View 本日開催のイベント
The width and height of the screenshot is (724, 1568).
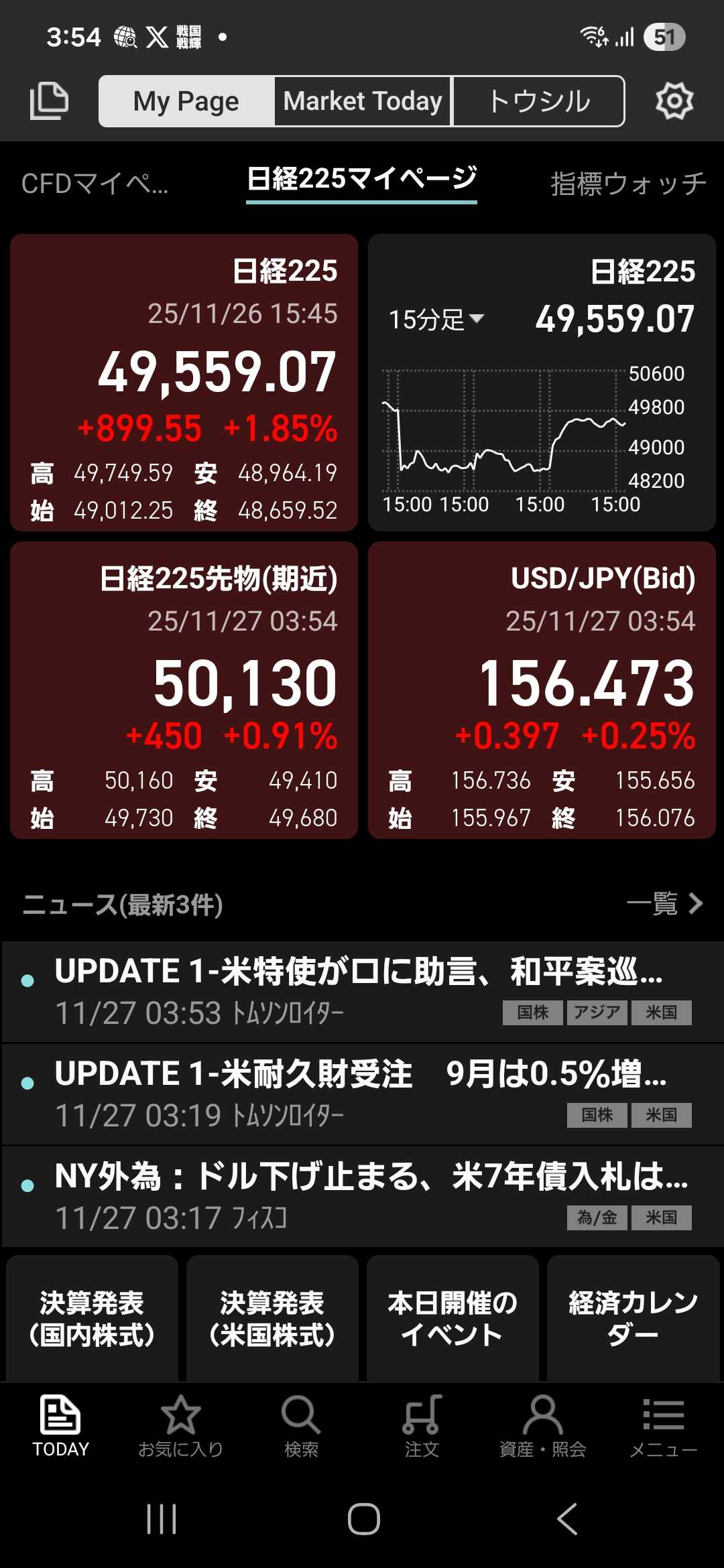click(452, 1318)
